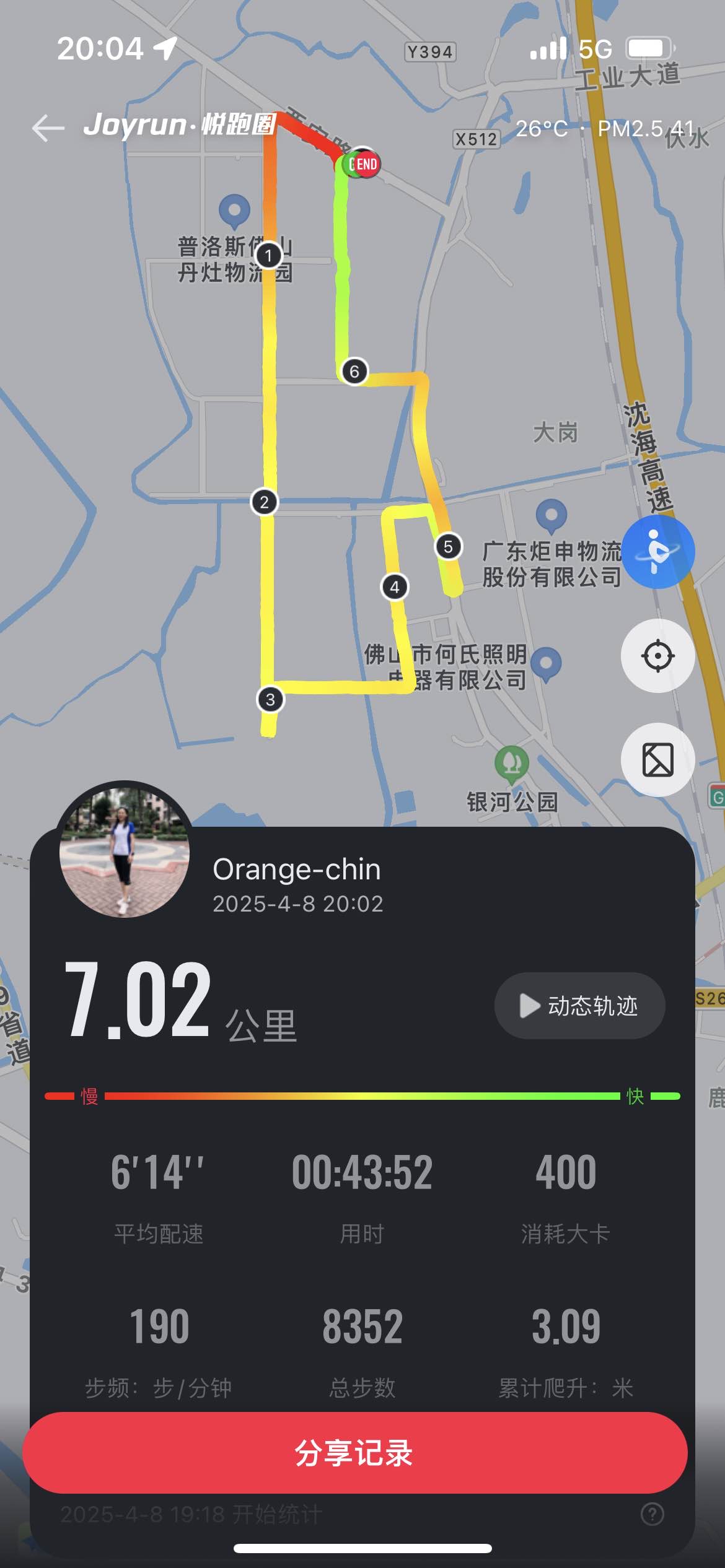Tap the 分享记录 share button

354,1453
